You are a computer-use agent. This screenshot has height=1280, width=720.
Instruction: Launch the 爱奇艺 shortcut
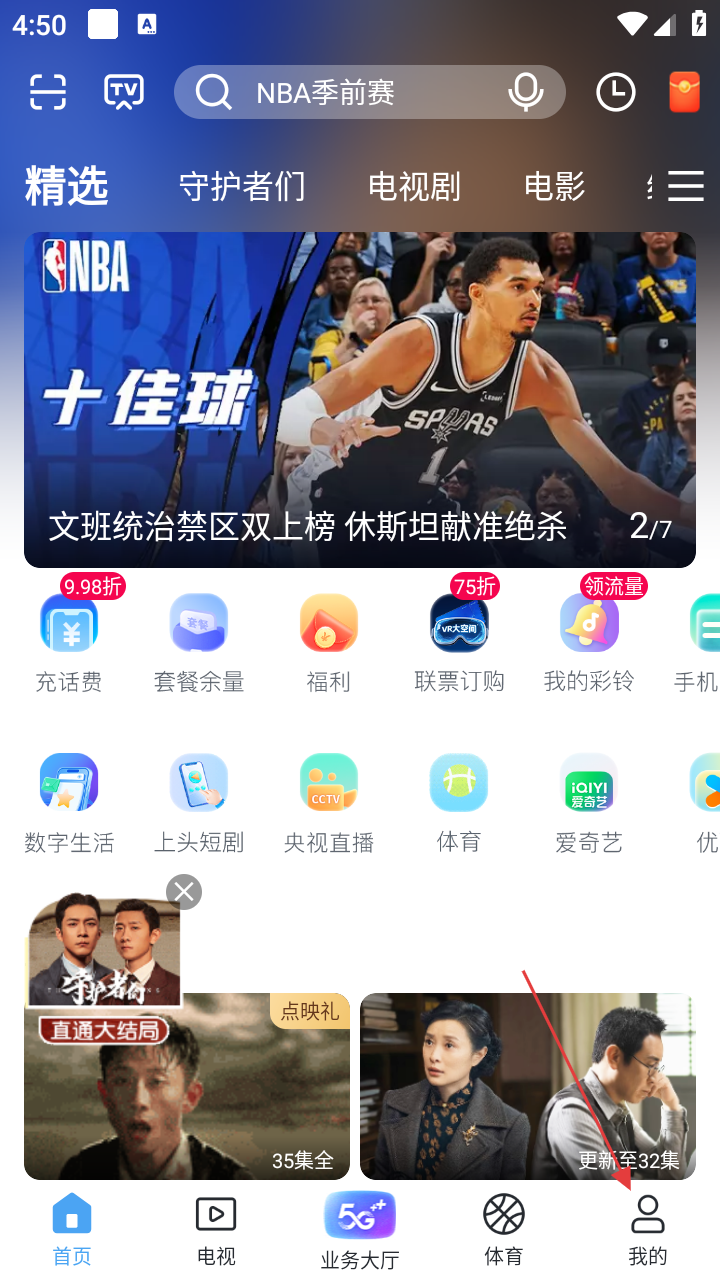(589, 802)
